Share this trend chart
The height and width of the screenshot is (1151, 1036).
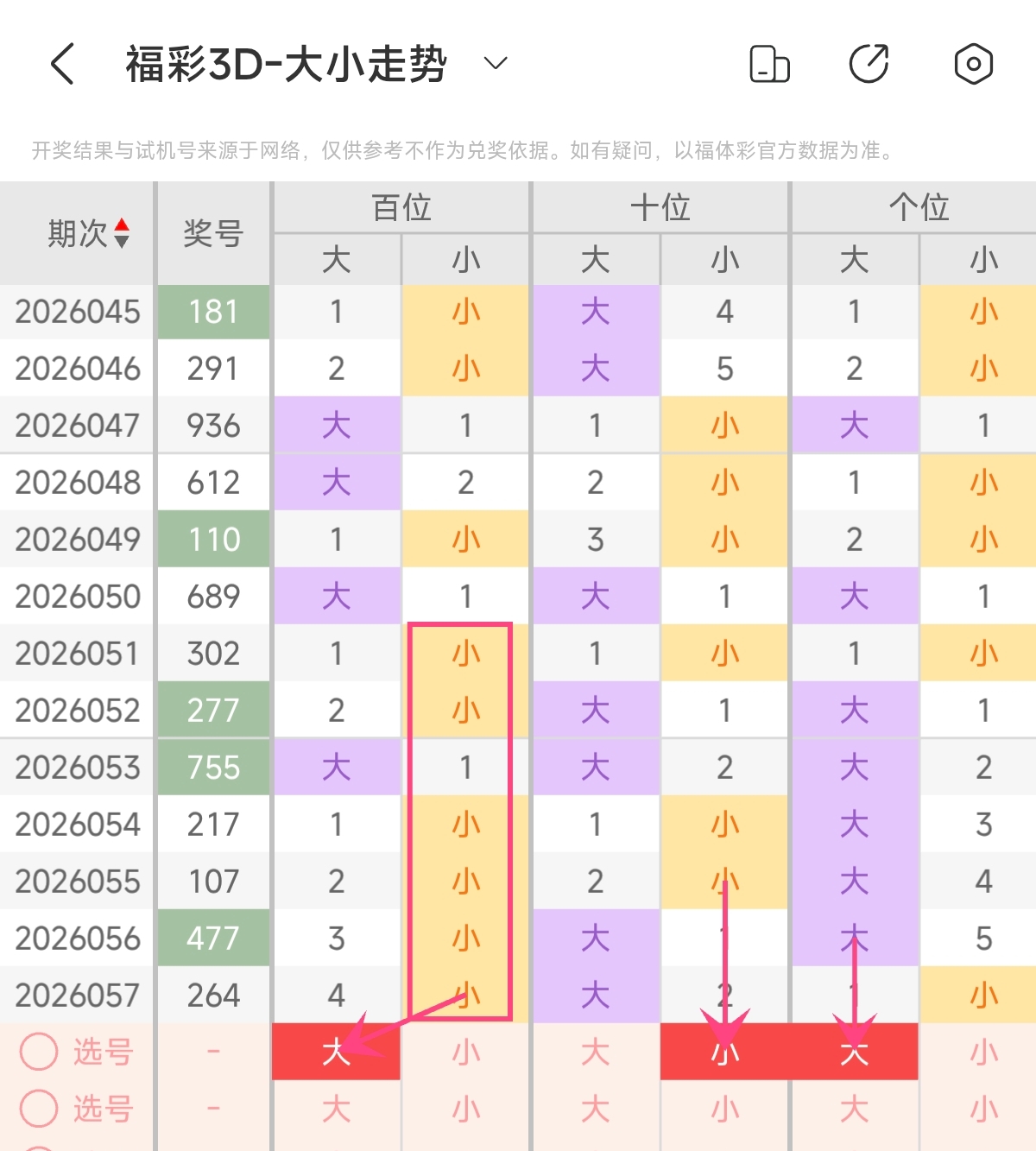pos(869,64)
